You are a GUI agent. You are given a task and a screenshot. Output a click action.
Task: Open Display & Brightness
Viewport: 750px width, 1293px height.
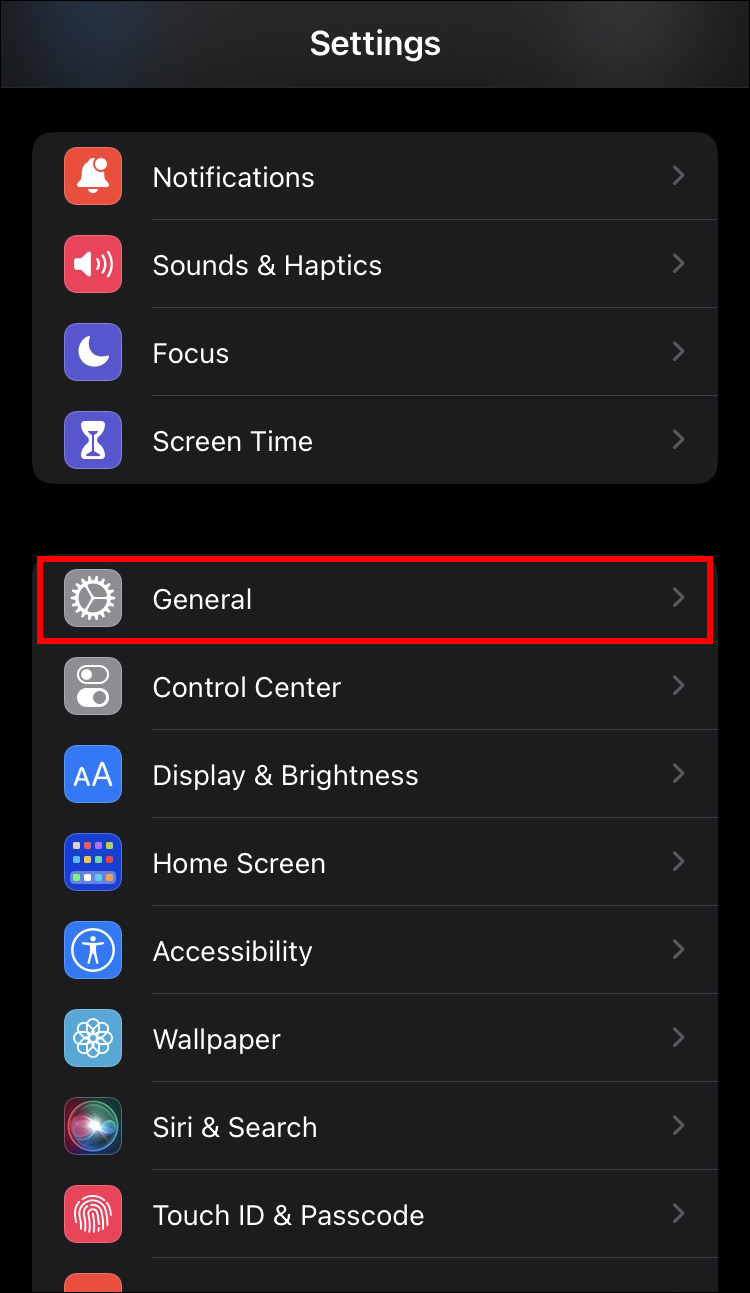[375, 775]
